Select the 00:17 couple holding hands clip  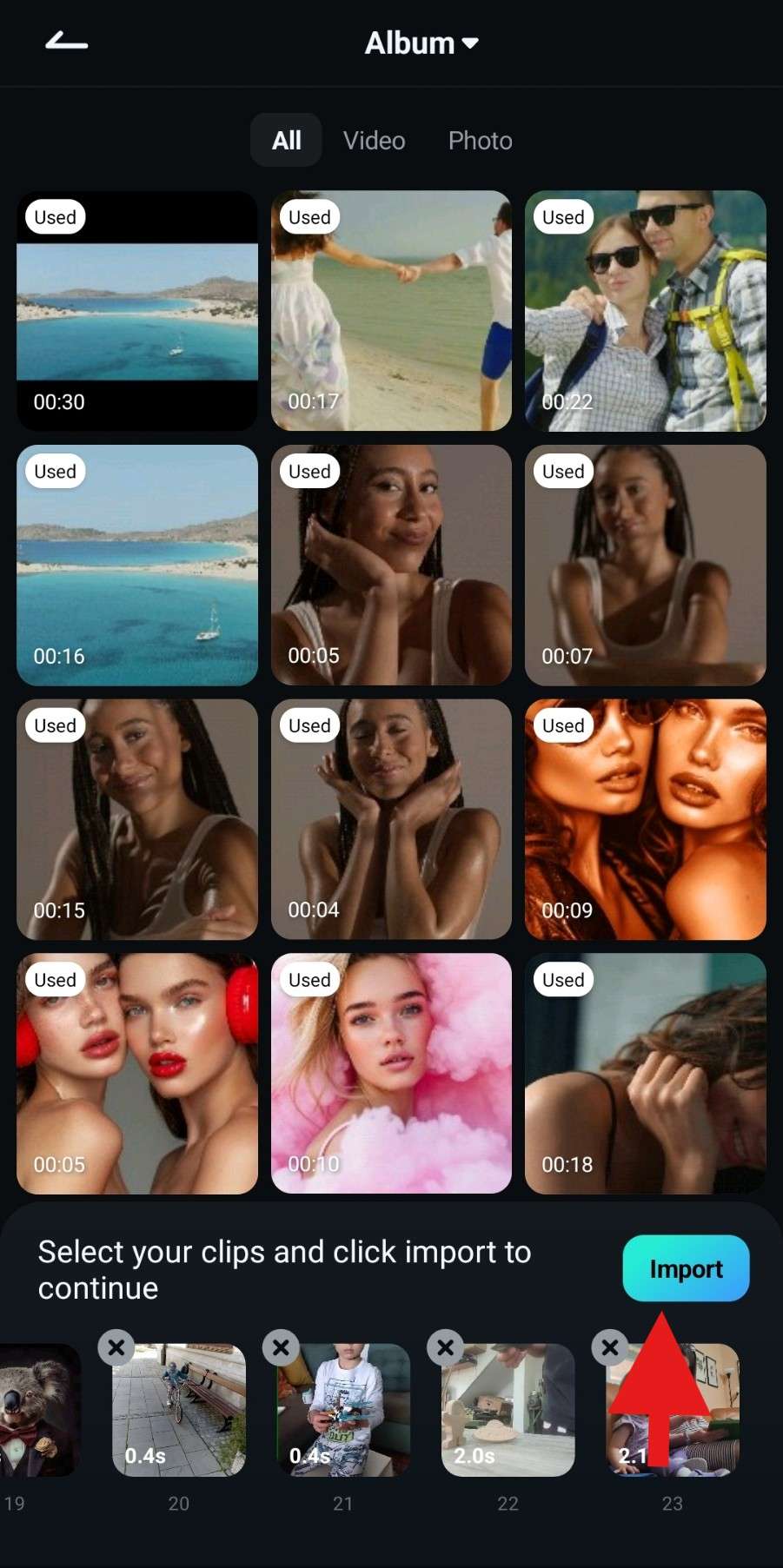pyautogui.click(x=391, y=310)
